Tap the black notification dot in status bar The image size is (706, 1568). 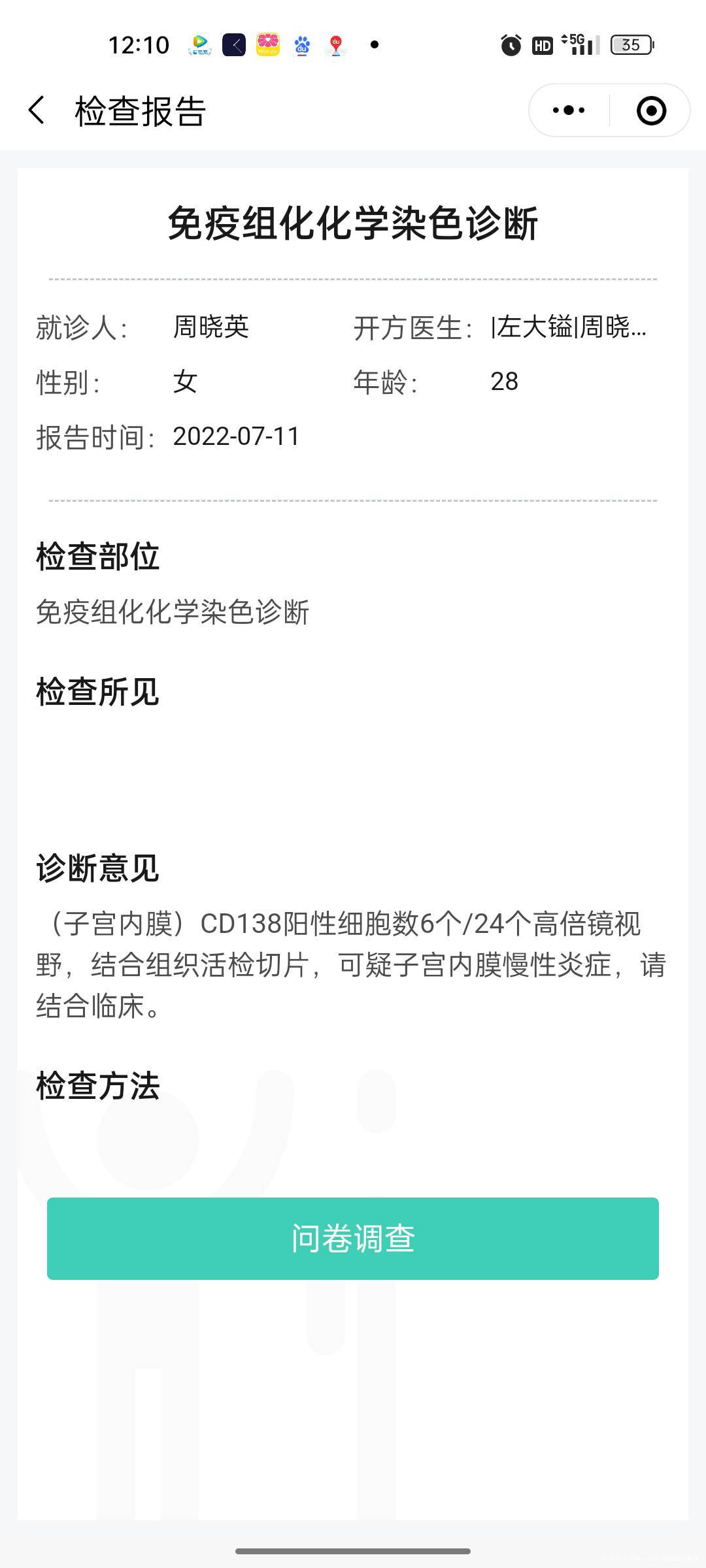[373, 44]
